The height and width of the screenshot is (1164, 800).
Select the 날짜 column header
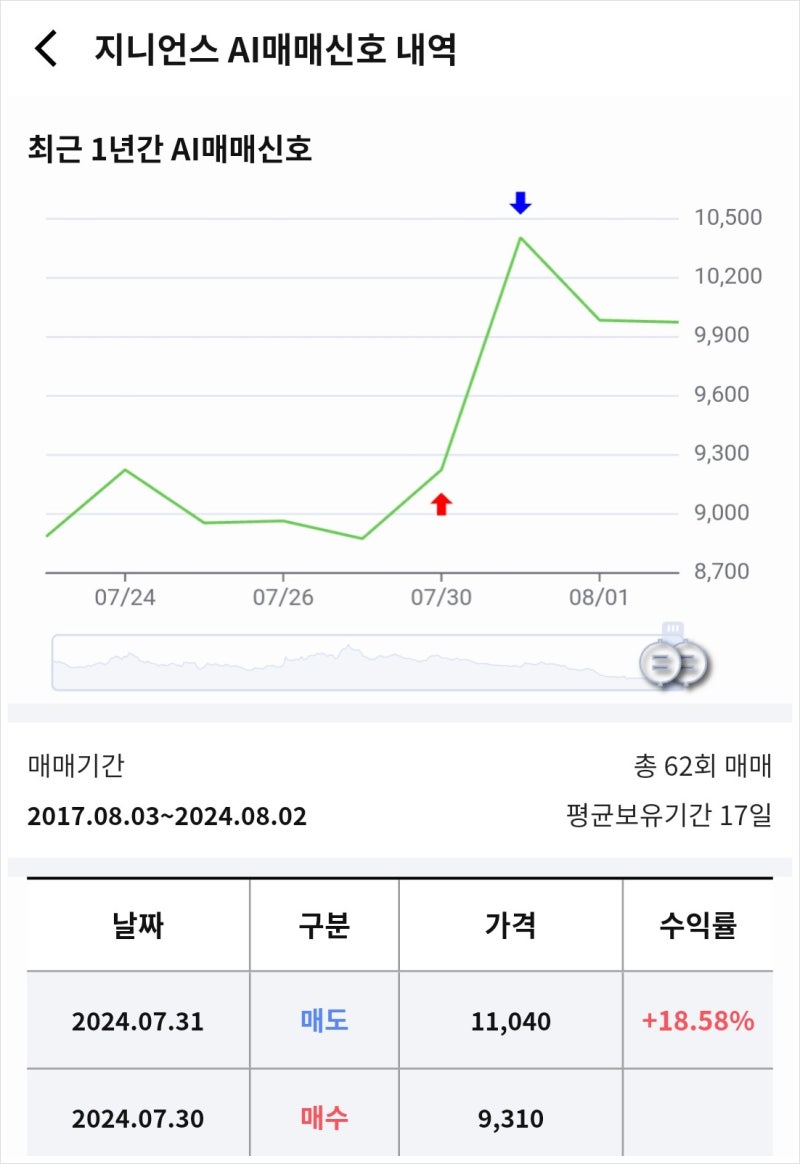pyautogui.click(x=138, y=924)
